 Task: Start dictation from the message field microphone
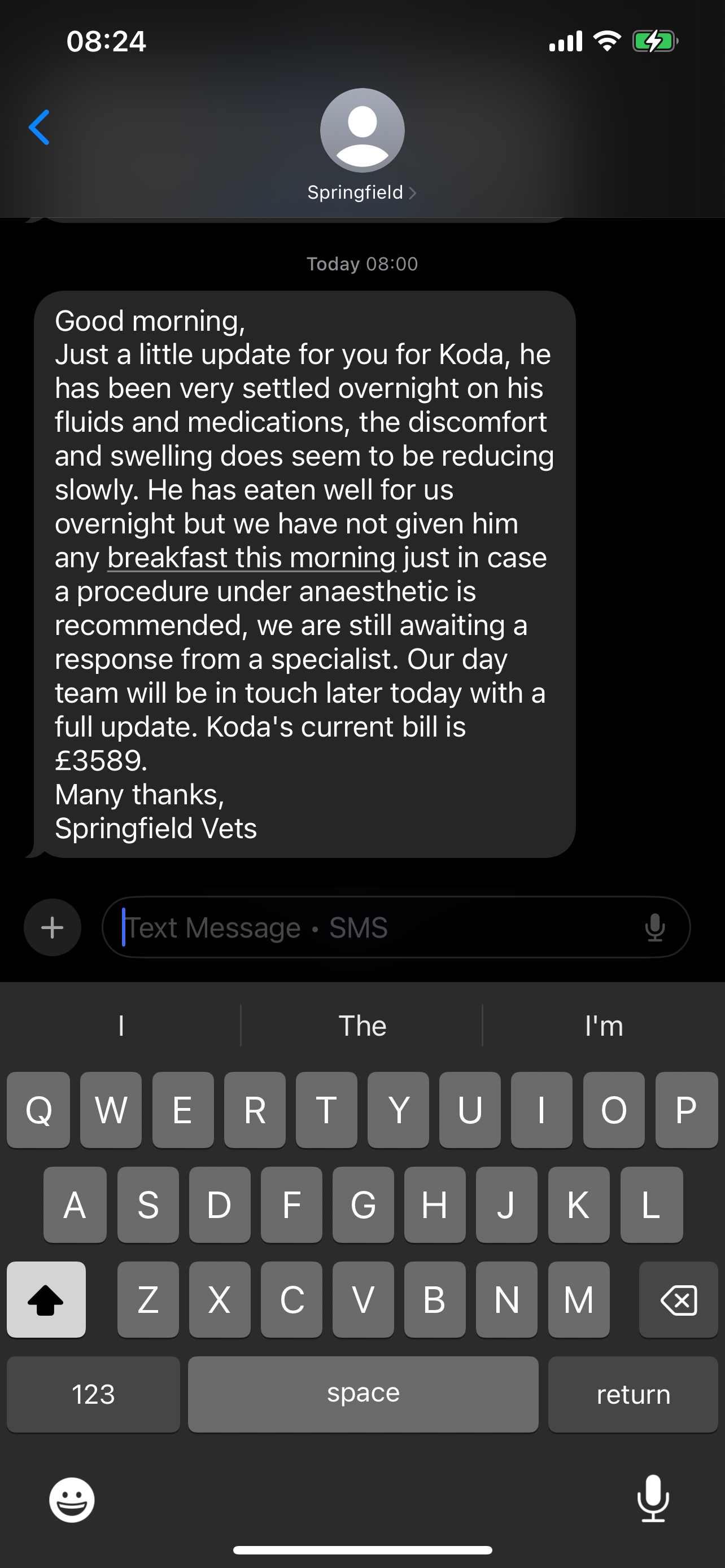(x=654, y=927)
